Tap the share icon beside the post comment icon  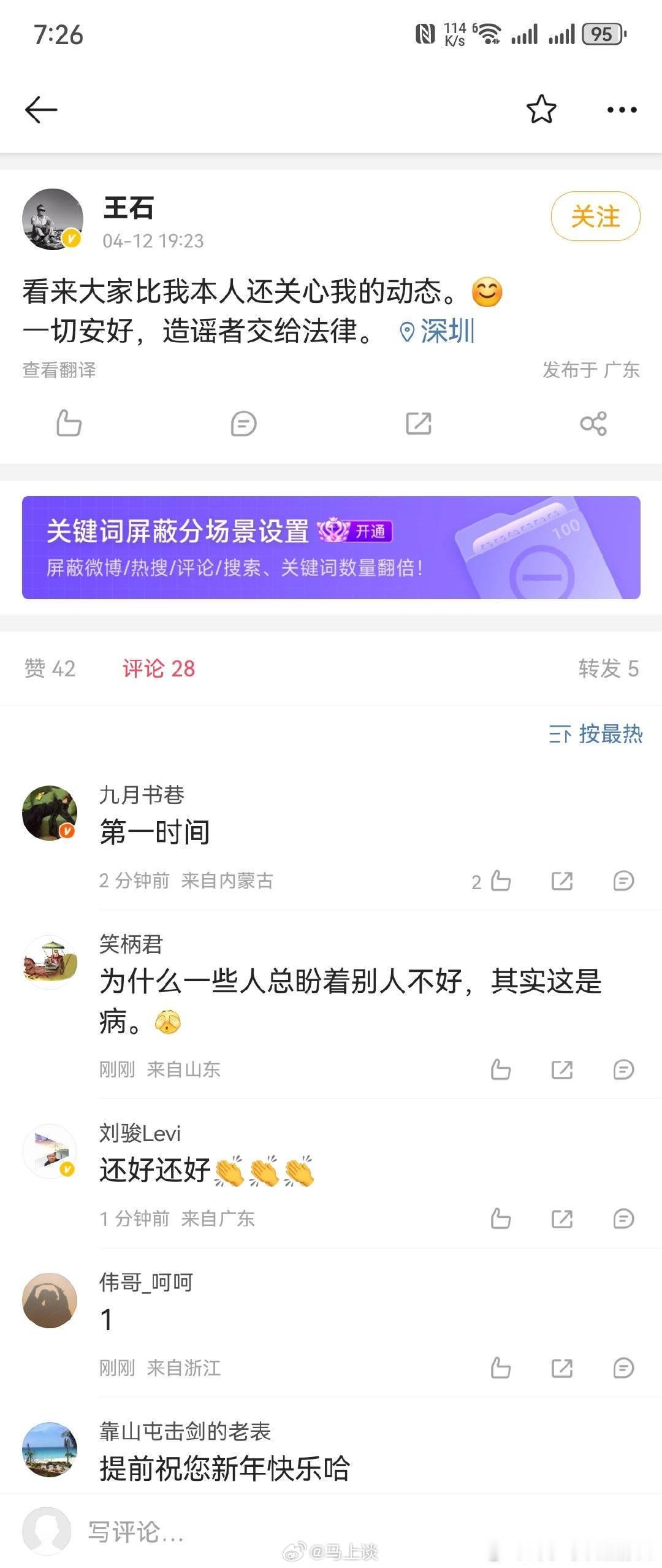point(592,423)
